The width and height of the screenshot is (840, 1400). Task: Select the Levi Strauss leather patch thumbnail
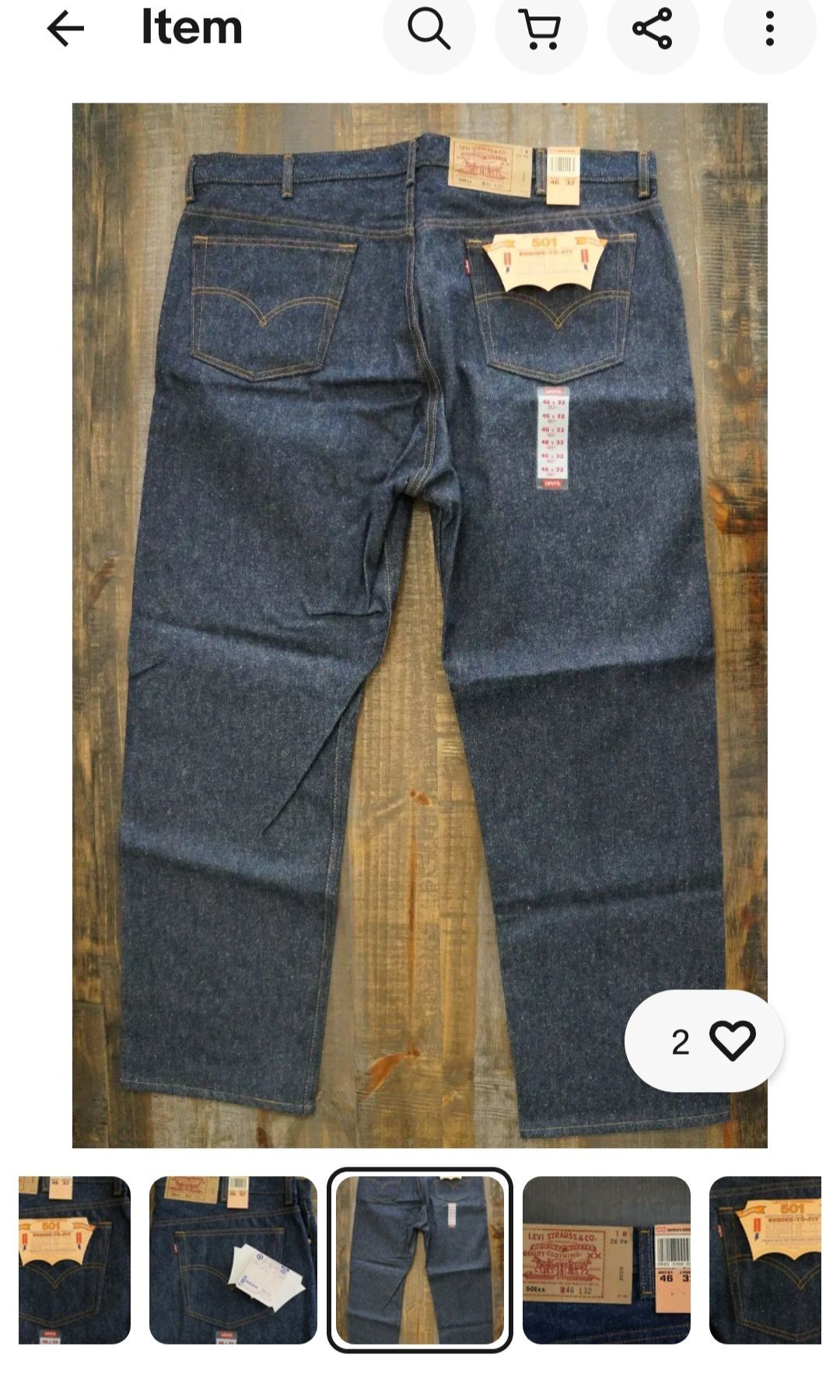click(607, 1260)
